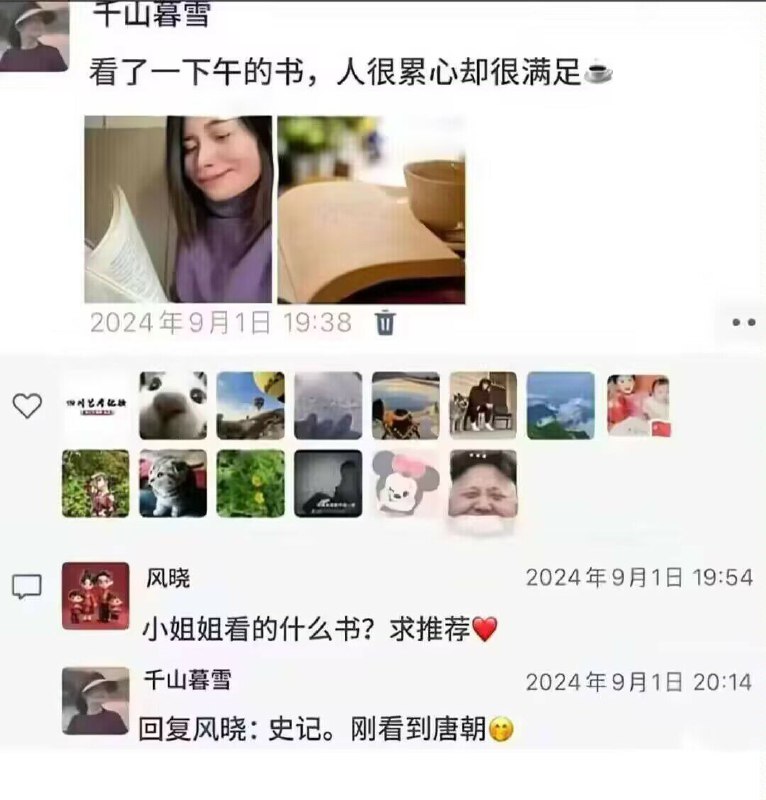
Task: Open the profile of liker with Minnie Mouse avatar
Action: pyautogui.click(x=405, y=483)
